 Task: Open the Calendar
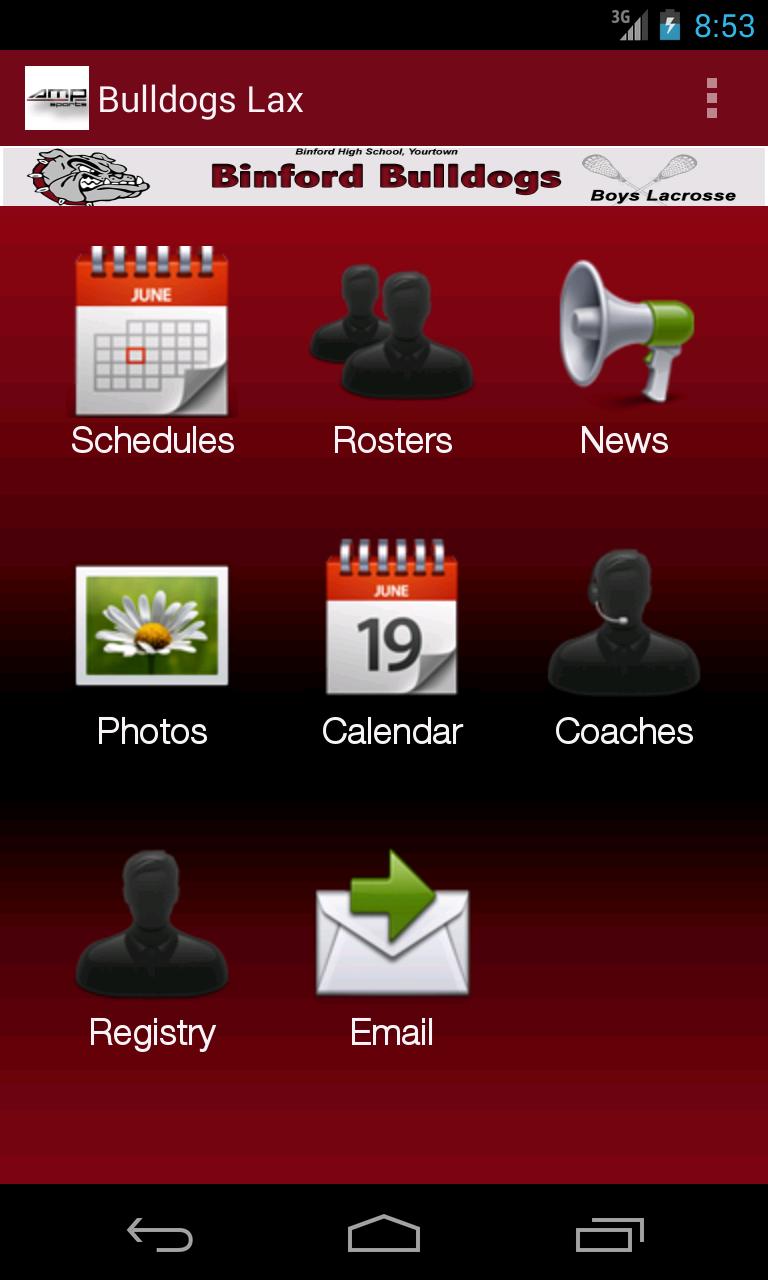click(x=392, y=645)
